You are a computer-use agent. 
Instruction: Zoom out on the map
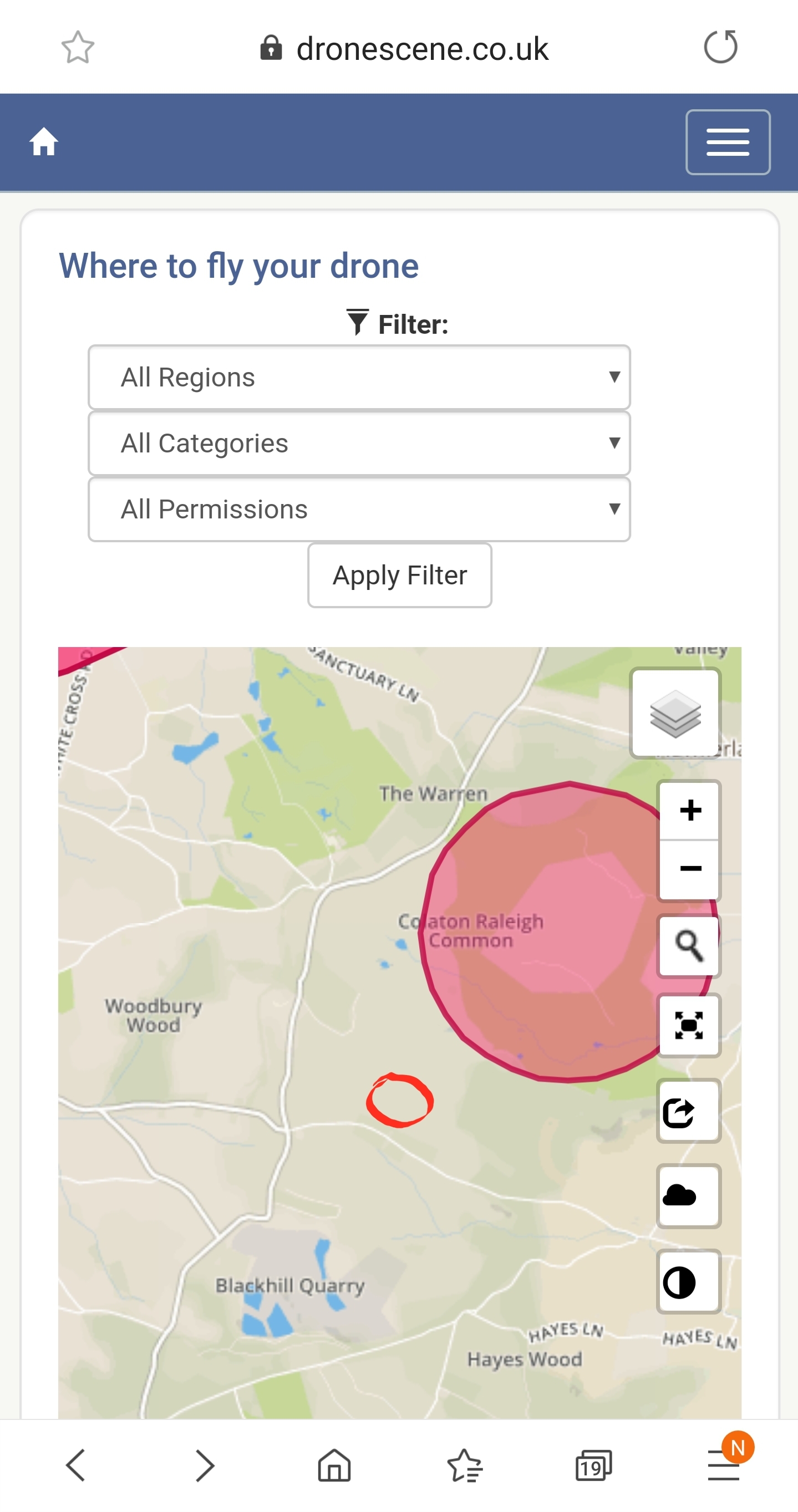pos(689,869)
